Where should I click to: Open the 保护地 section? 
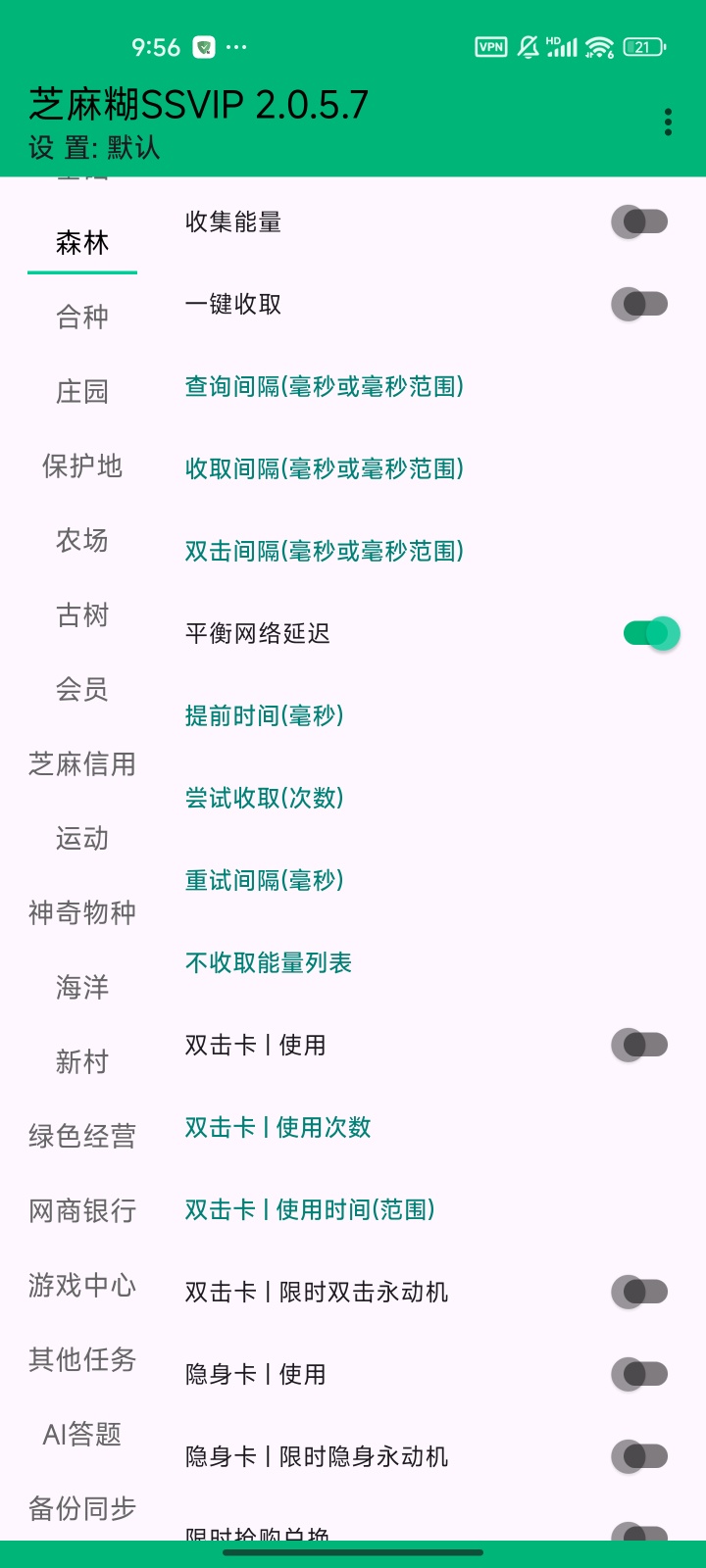point(82,466)
